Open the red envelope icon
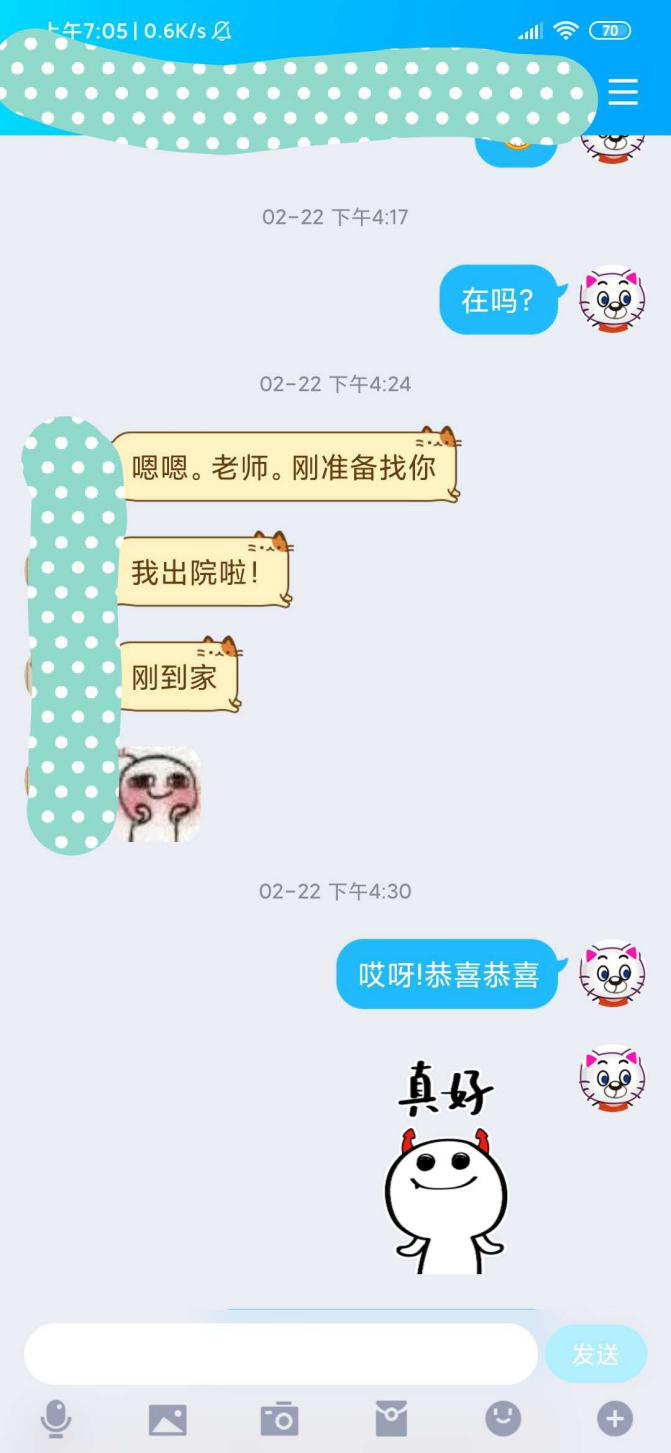The height and width of the screenshot is (1453, 671). [x=391, y=1418]
